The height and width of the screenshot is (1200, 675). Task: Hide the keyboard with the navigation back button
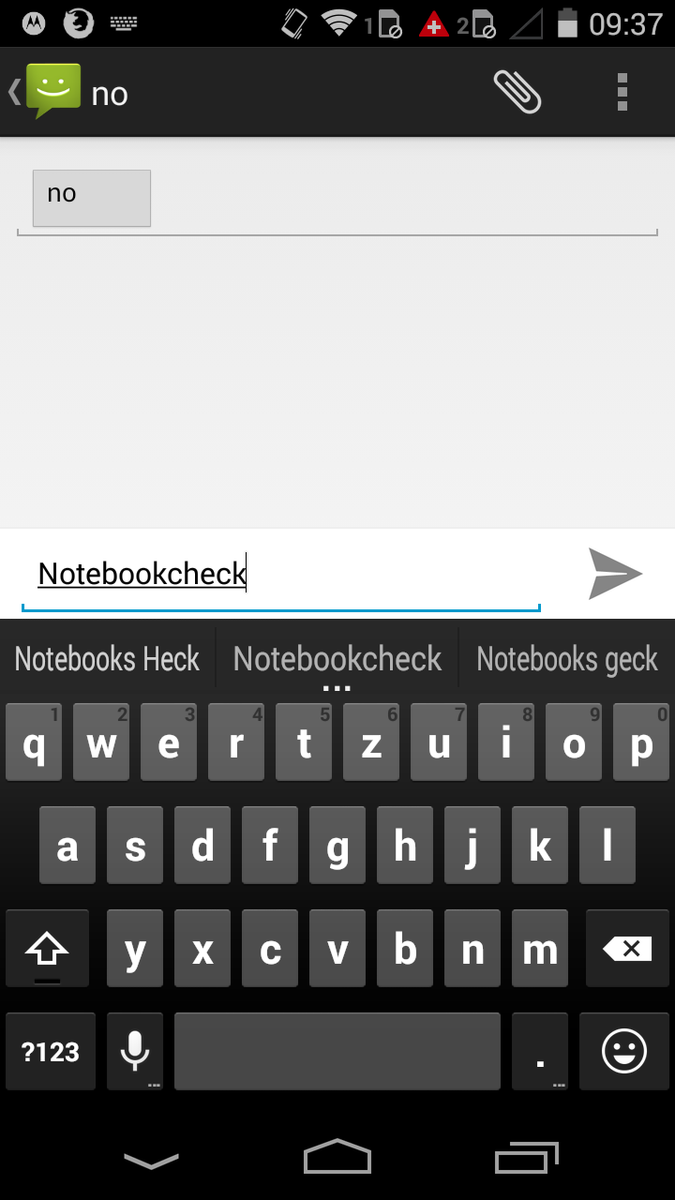pyautogui.click(x=151, y=1158)
